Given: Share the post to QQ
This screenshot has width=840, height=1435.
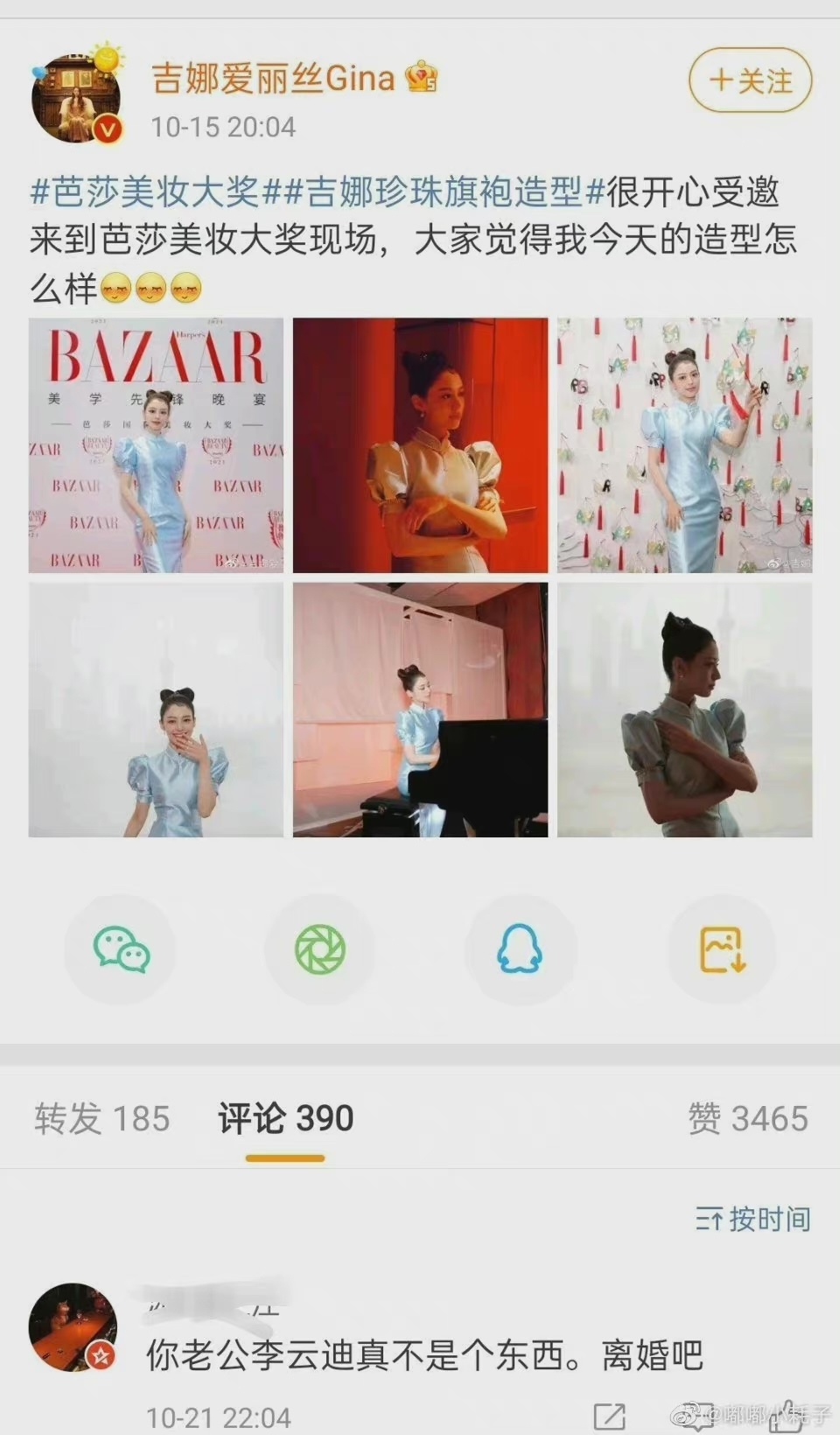Looking at the screenshot, I should [520, 949].
